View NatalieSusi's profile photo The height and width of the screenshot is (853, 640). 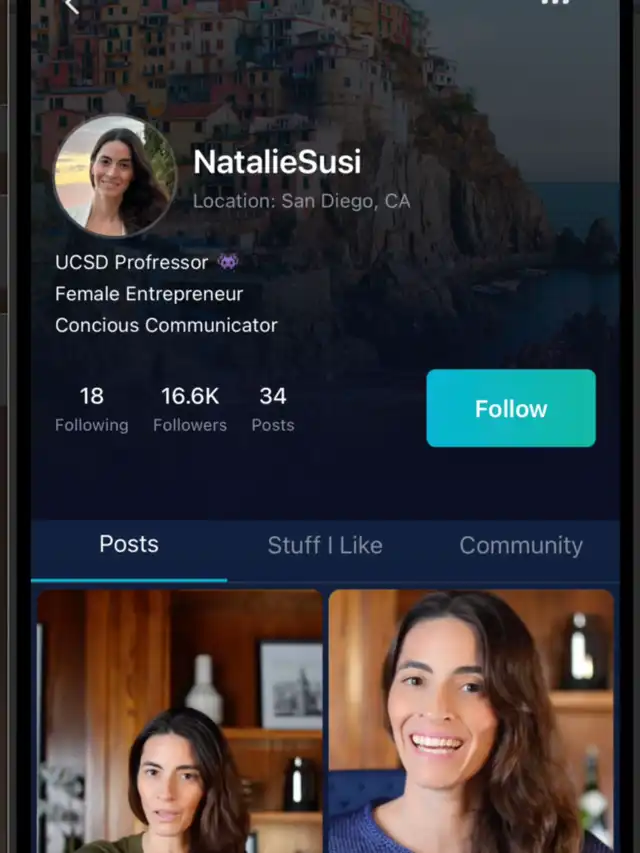pyautogui.click(x=115, y=176)
